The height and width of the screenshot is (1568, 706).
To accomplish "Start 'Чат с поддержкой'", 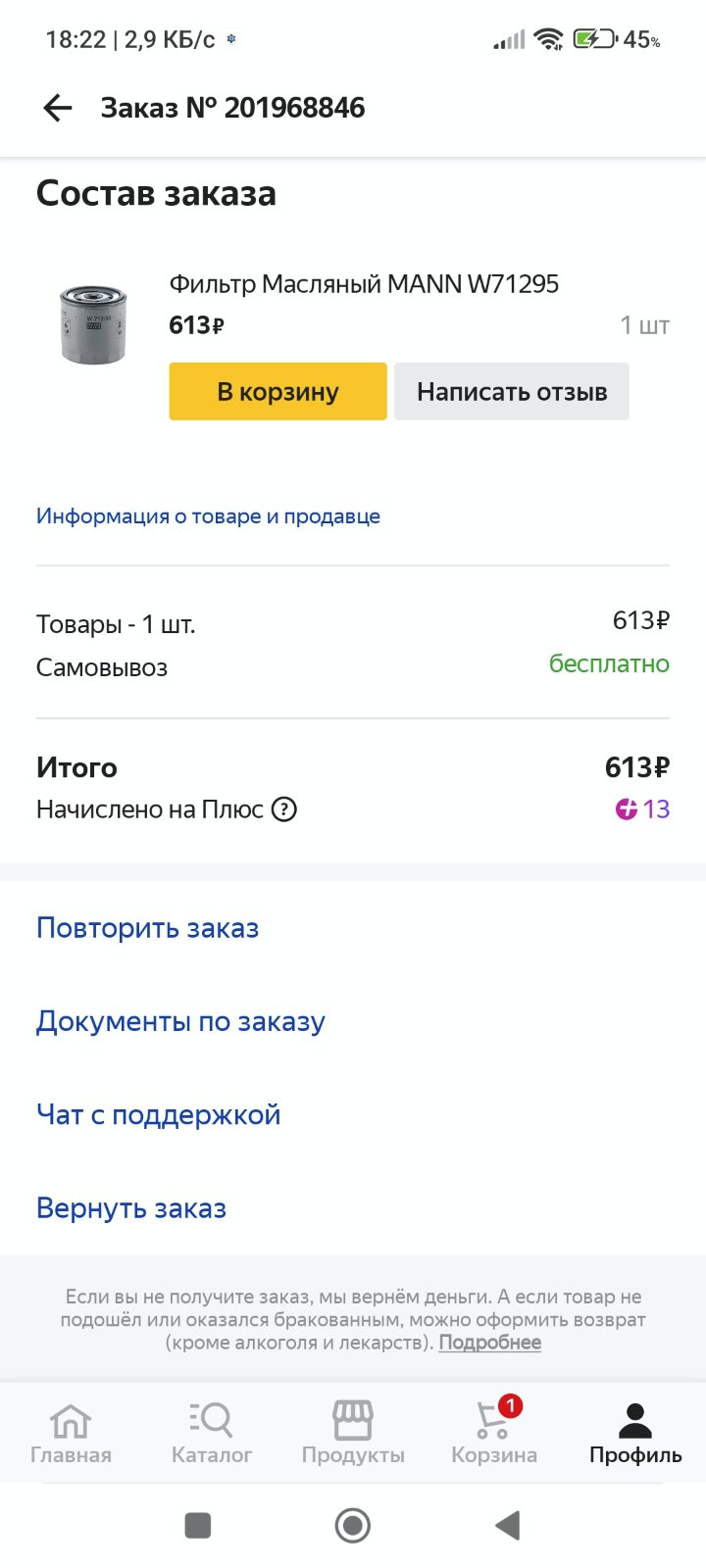I will point(159,1114).
